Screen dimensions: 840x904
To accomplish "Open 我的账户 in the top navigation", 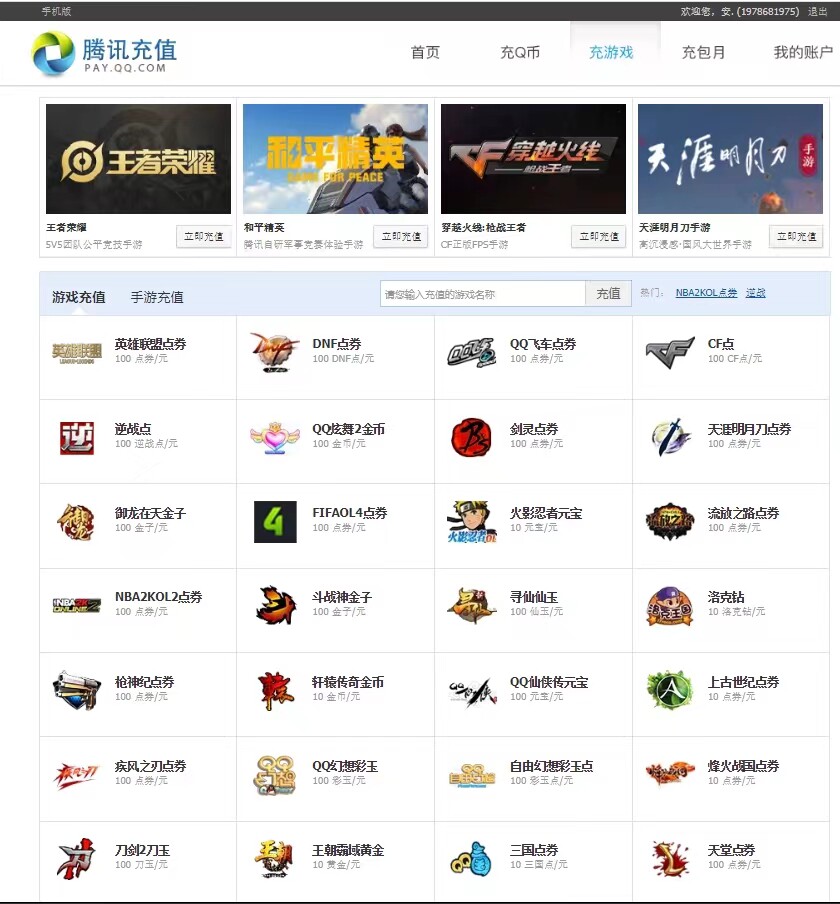I will click(802, 53).
